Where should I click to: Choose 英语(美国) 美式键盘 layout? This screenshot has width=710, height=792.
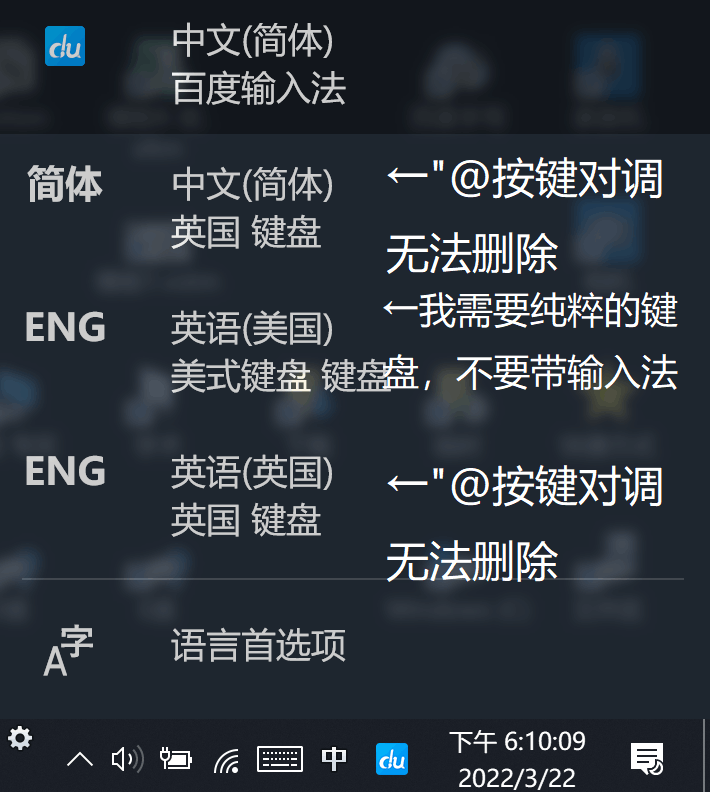coord(200,351)
